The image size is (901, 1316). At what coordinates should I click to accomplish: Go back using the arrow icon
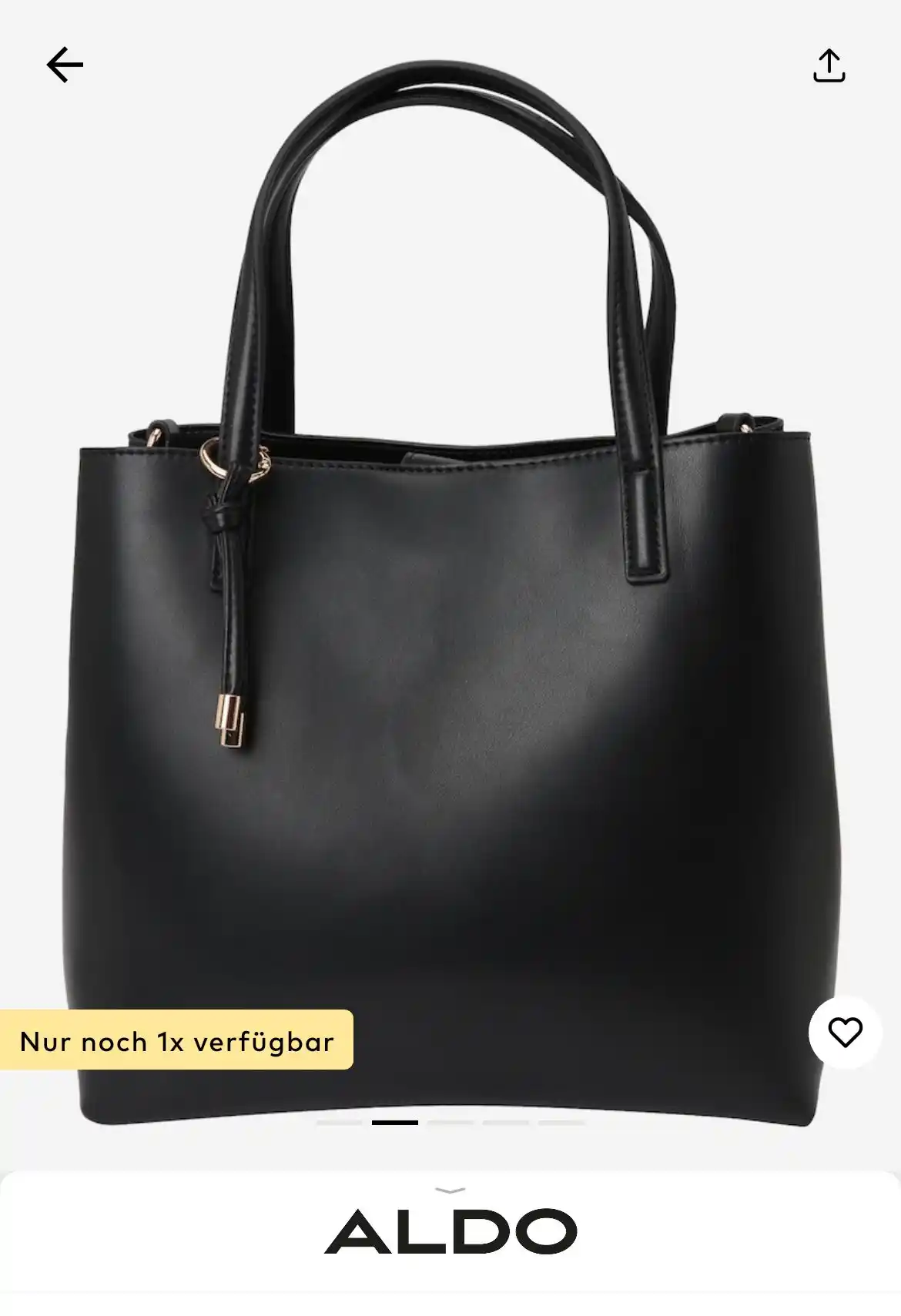[65, 65]
